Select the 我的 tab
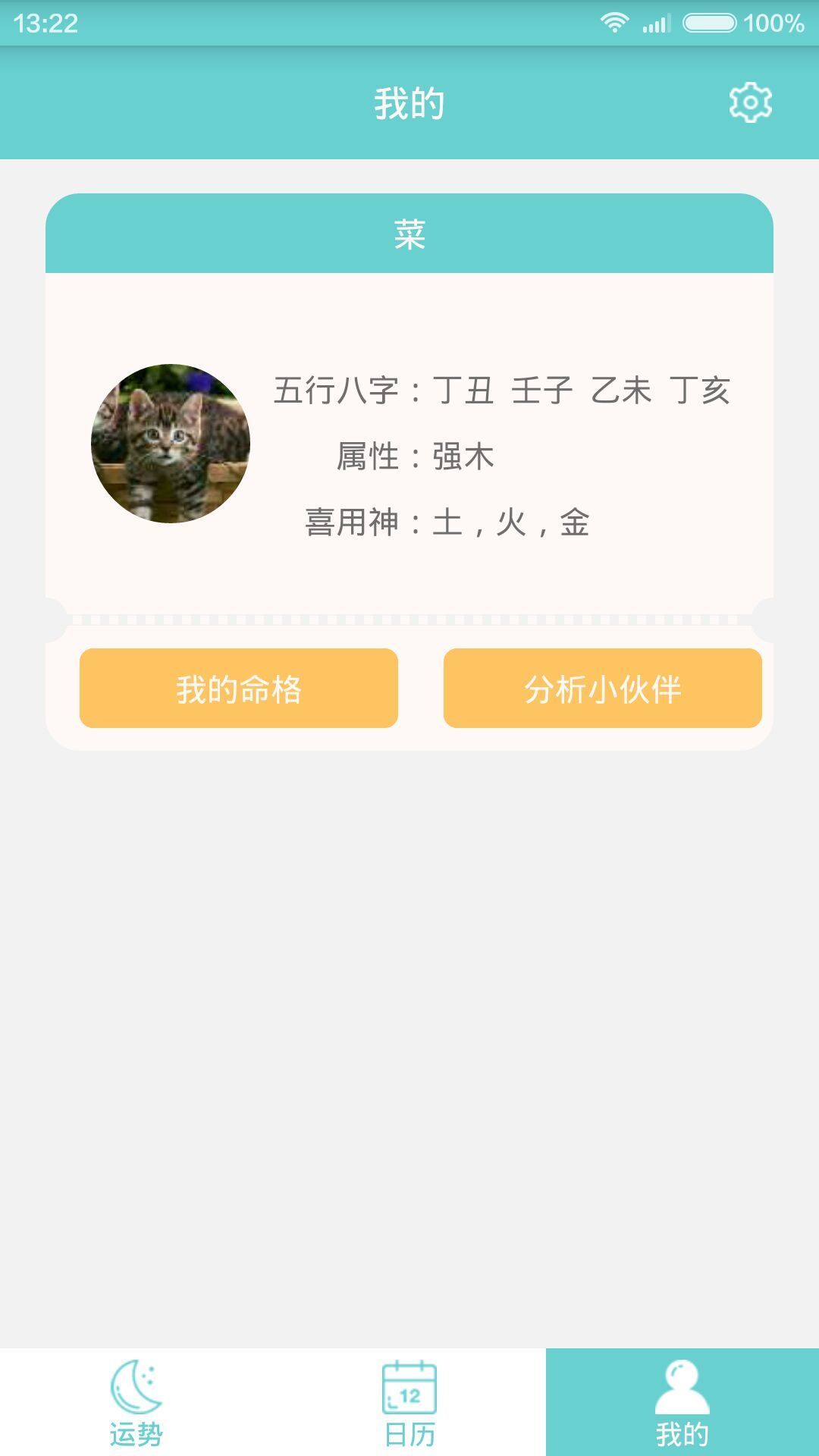Viewport: 819px width, 1456px height. pos(682,1403)
